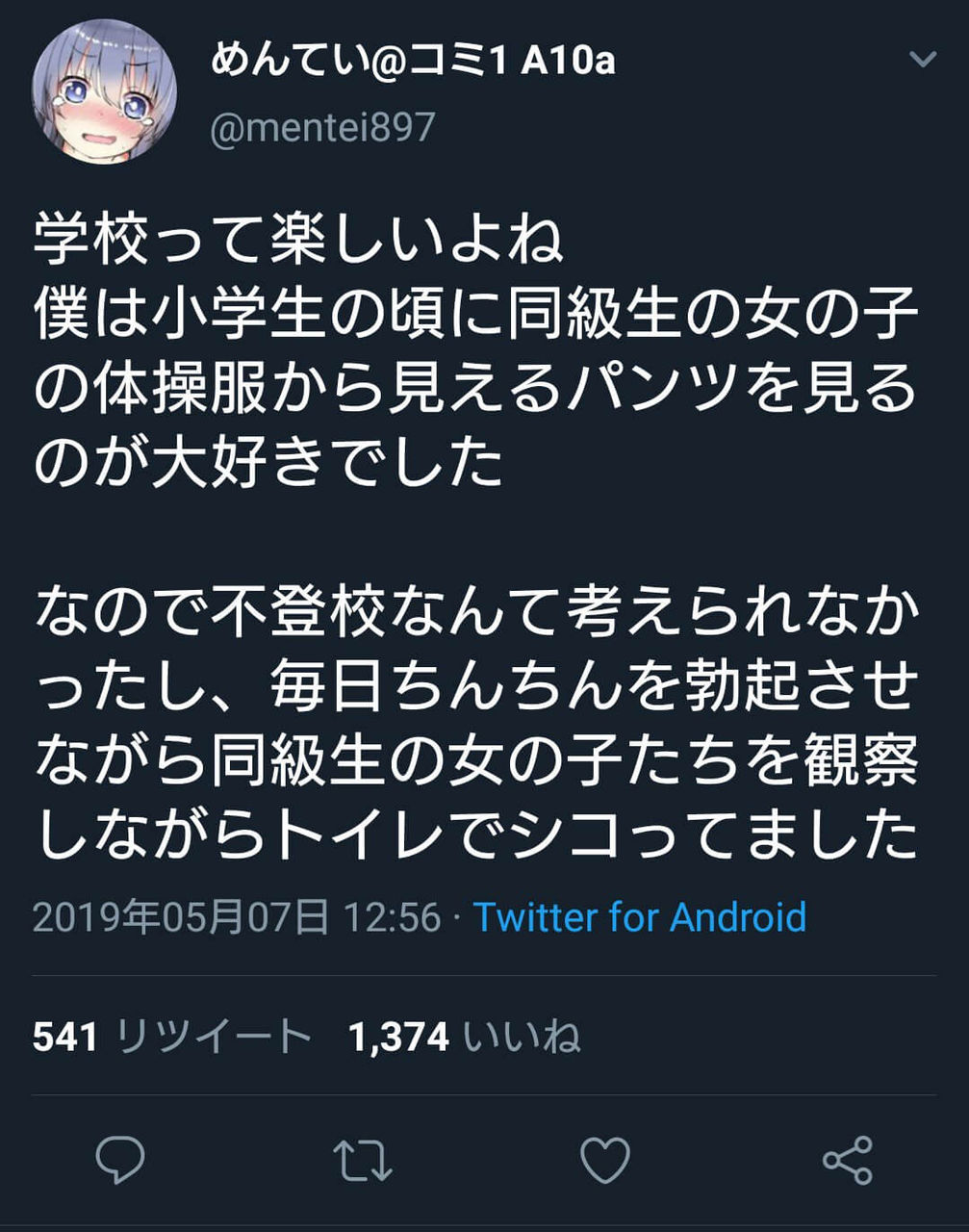Expand the tweet options chevron

click(923, 60)
